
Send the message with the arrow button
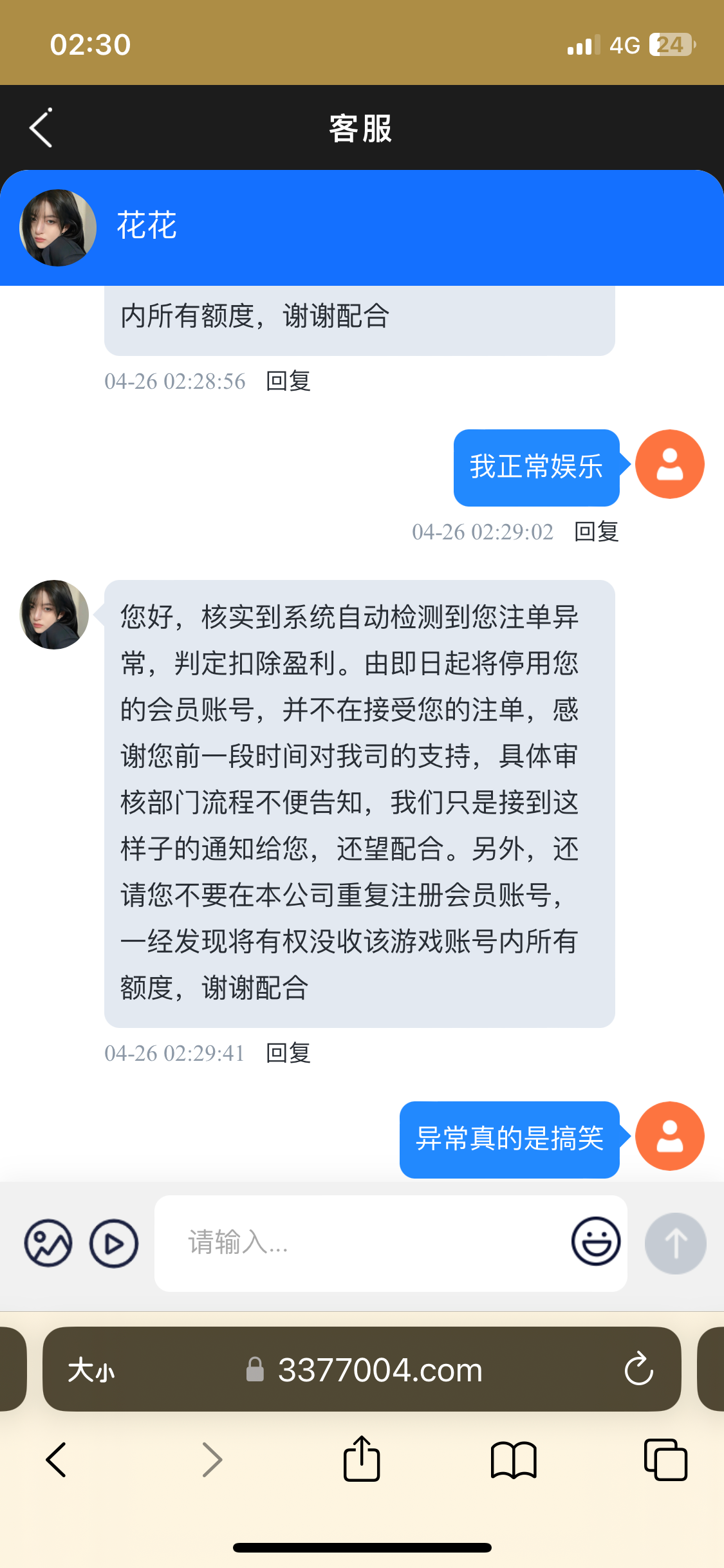point(675,1243)
